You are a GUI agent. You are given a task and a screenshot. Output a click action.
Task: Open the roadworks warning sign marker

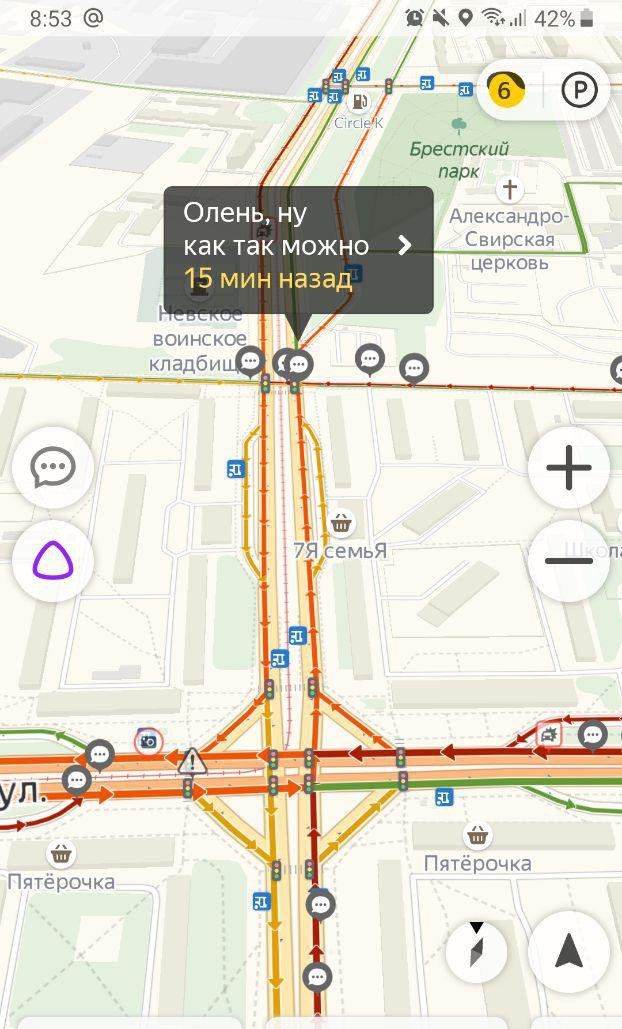tap(191, 763)
